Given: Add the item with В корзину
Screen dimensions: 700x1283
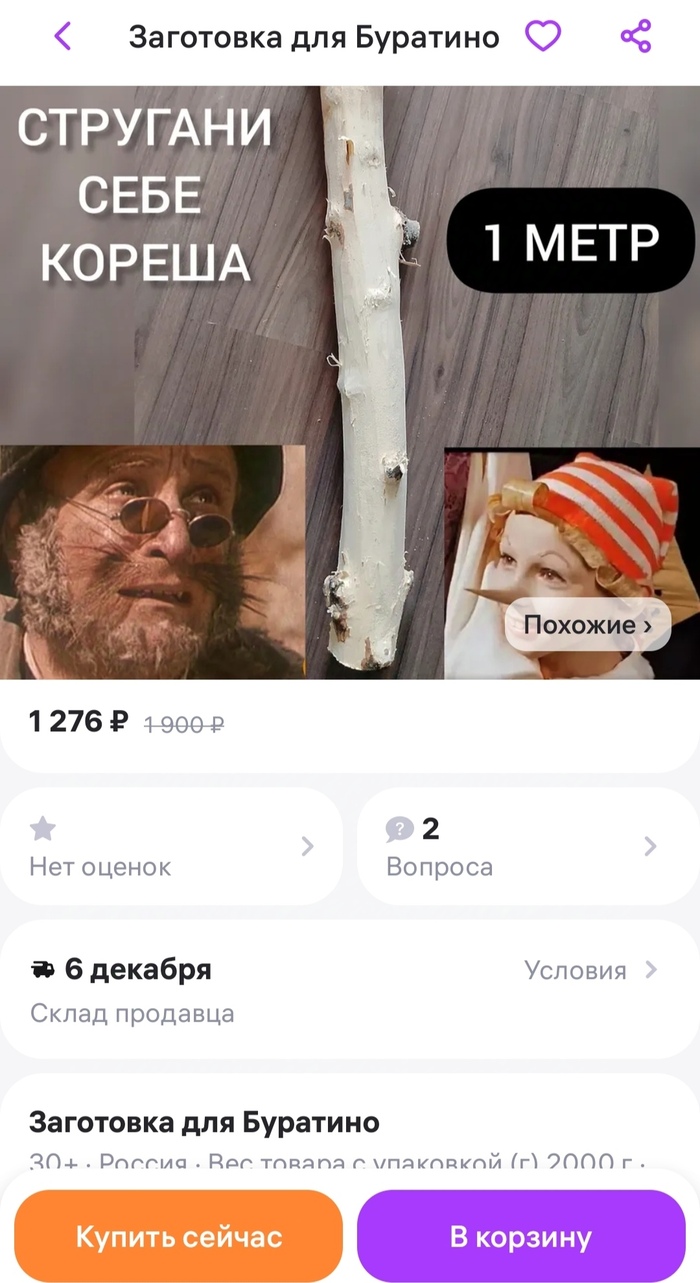Looking at the screenshot, I should tap(521, 1237).
